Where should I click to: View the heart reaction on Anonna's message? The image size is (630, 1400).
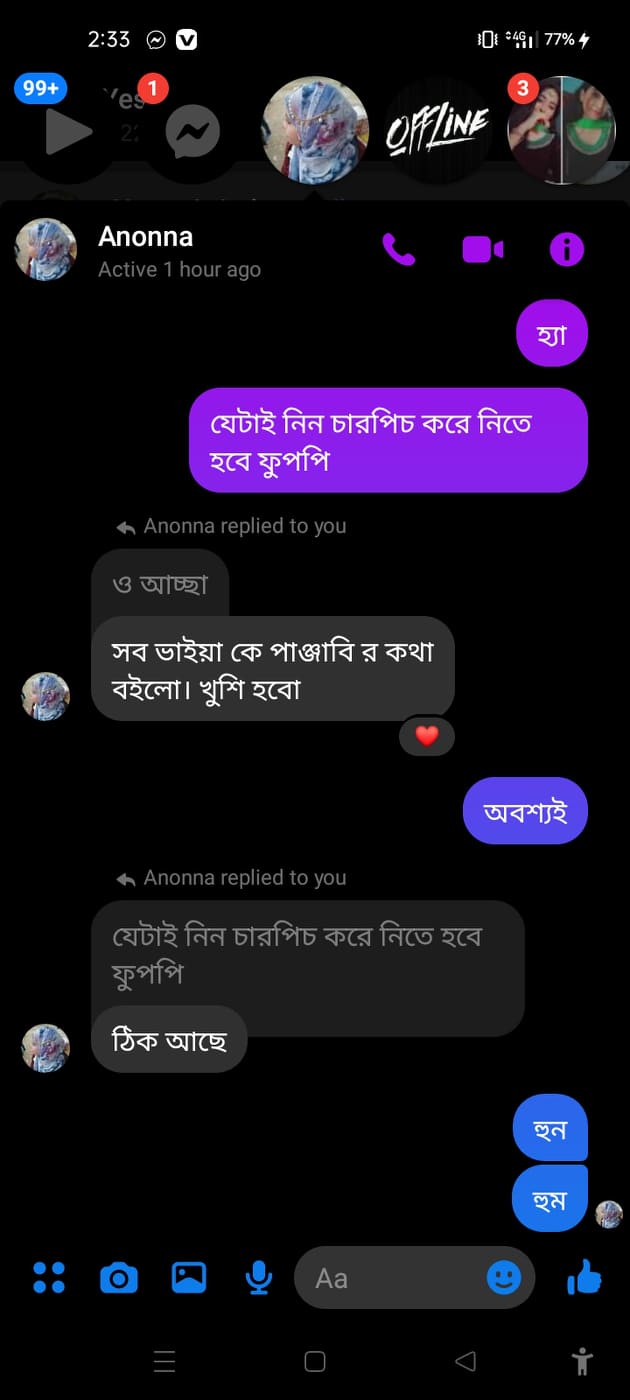[427, 737]
